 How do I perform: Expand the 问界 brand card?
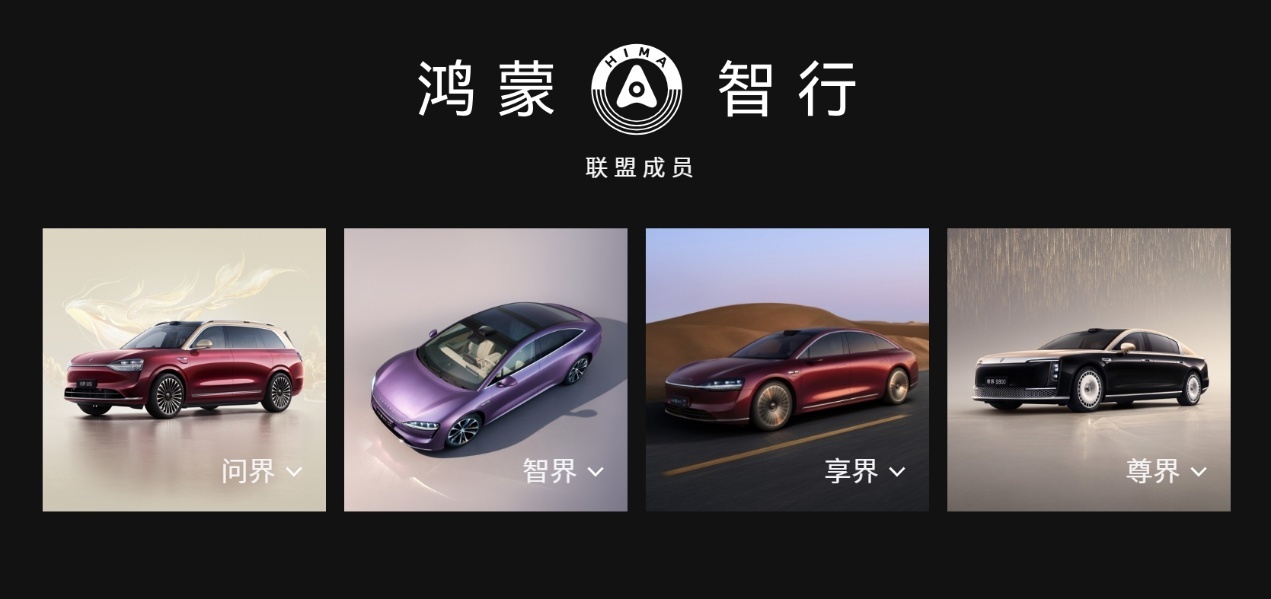(x=293, y=471)
